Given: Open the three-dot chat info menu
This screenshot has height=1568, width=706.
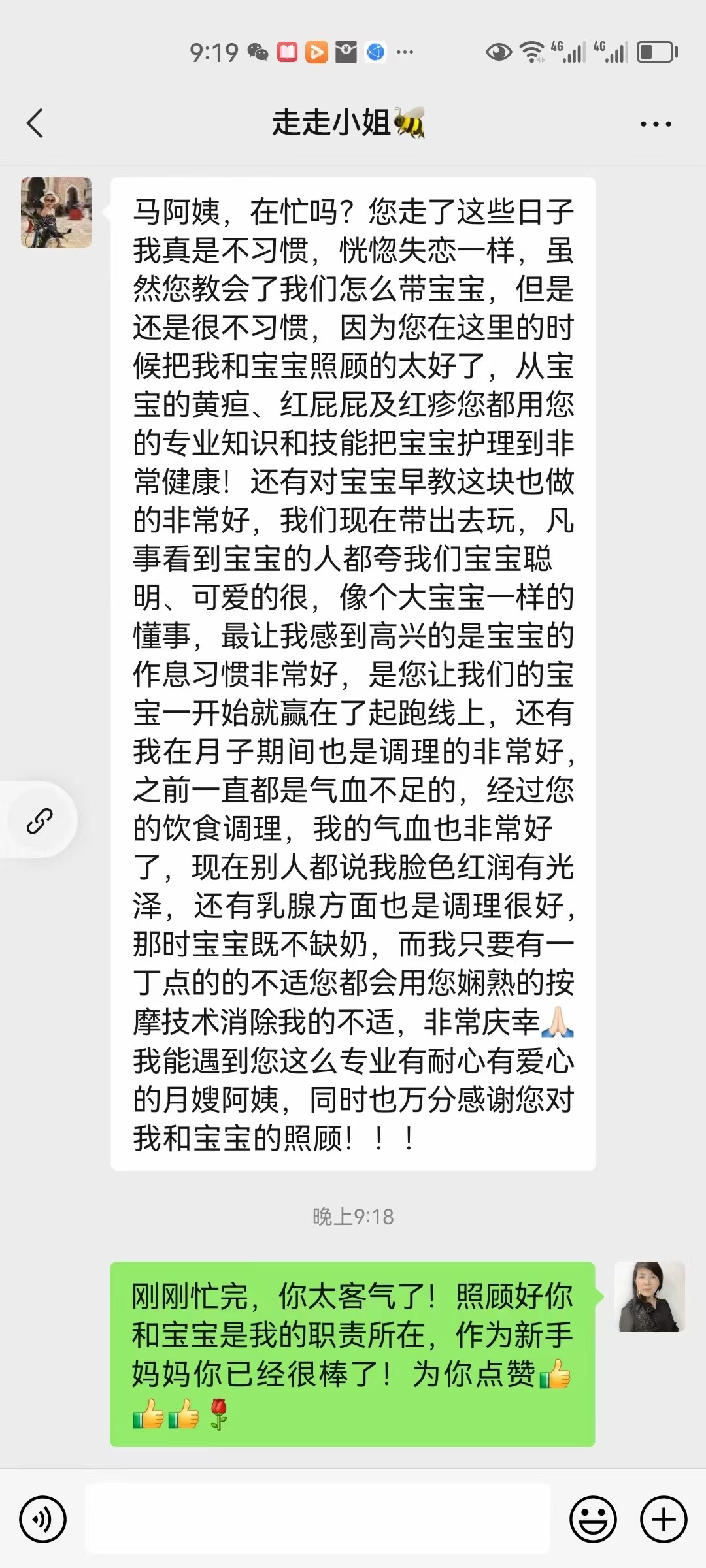Looking at the screenshot, I should click(656, 123).
